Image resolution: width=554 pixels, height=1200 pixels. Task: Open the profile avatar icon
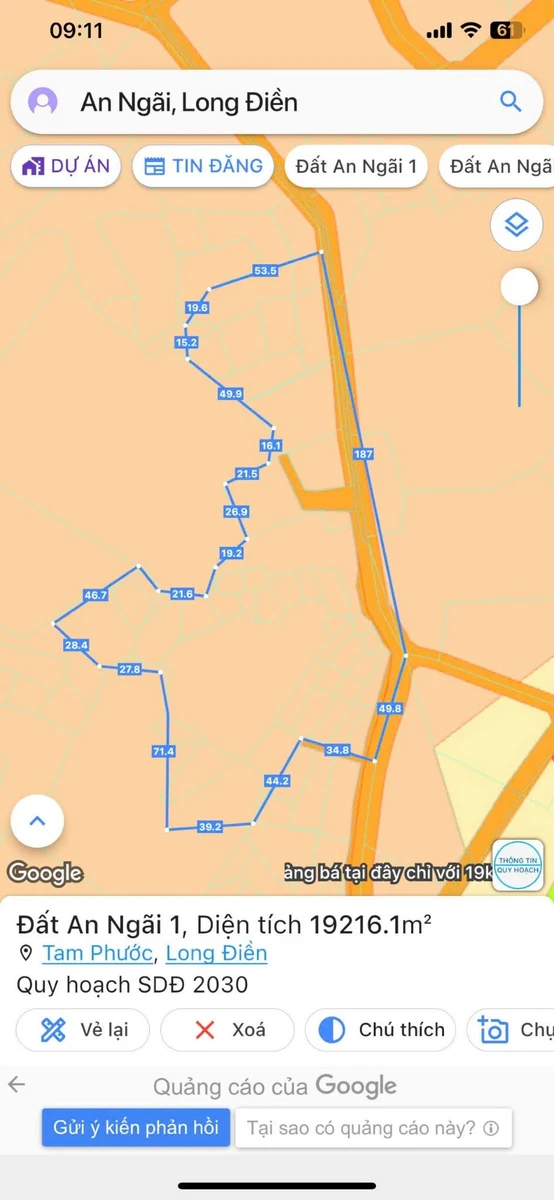click(42, 101)
